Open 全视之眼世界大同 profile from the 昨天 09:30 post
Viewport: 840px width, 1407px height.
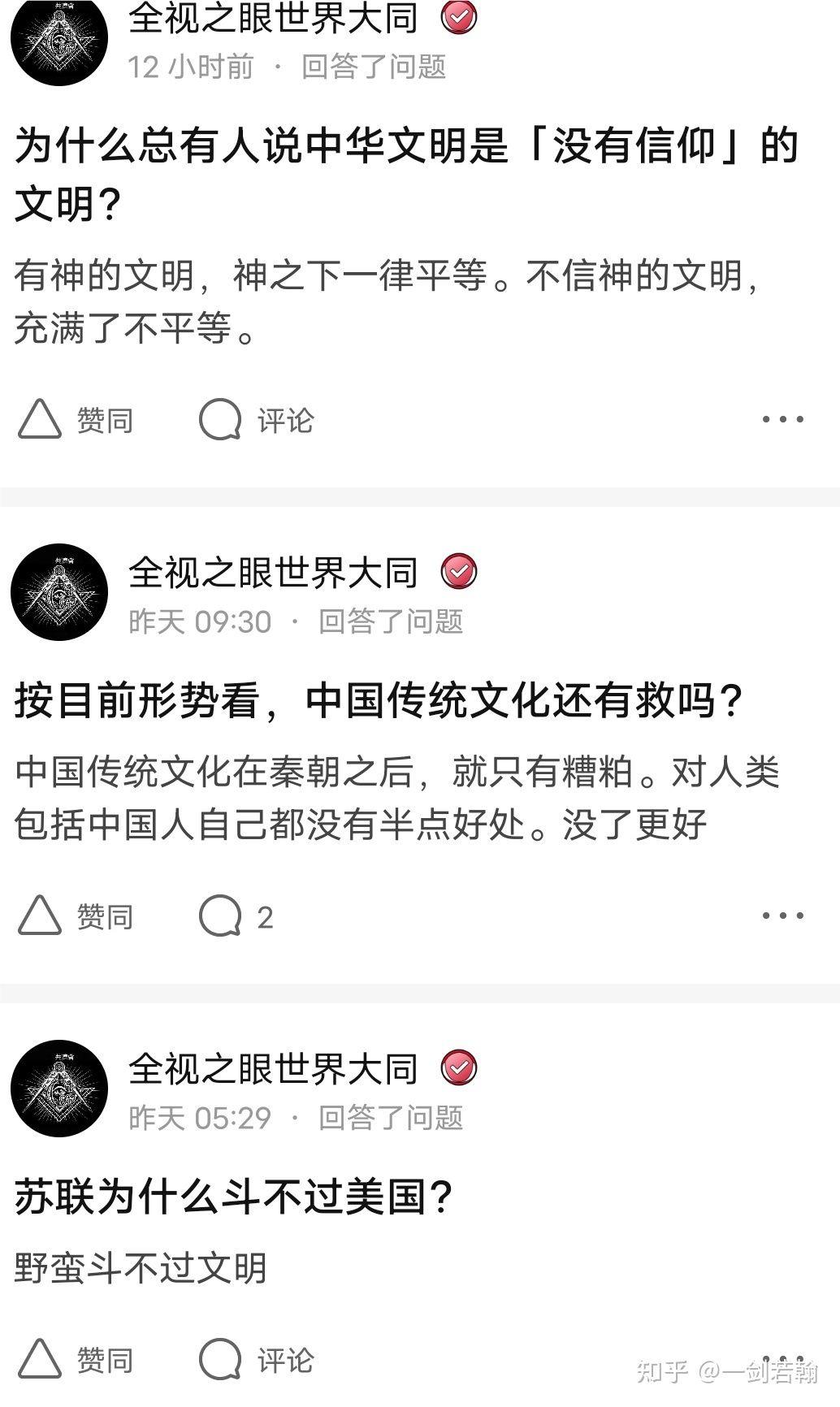(273, 573)
